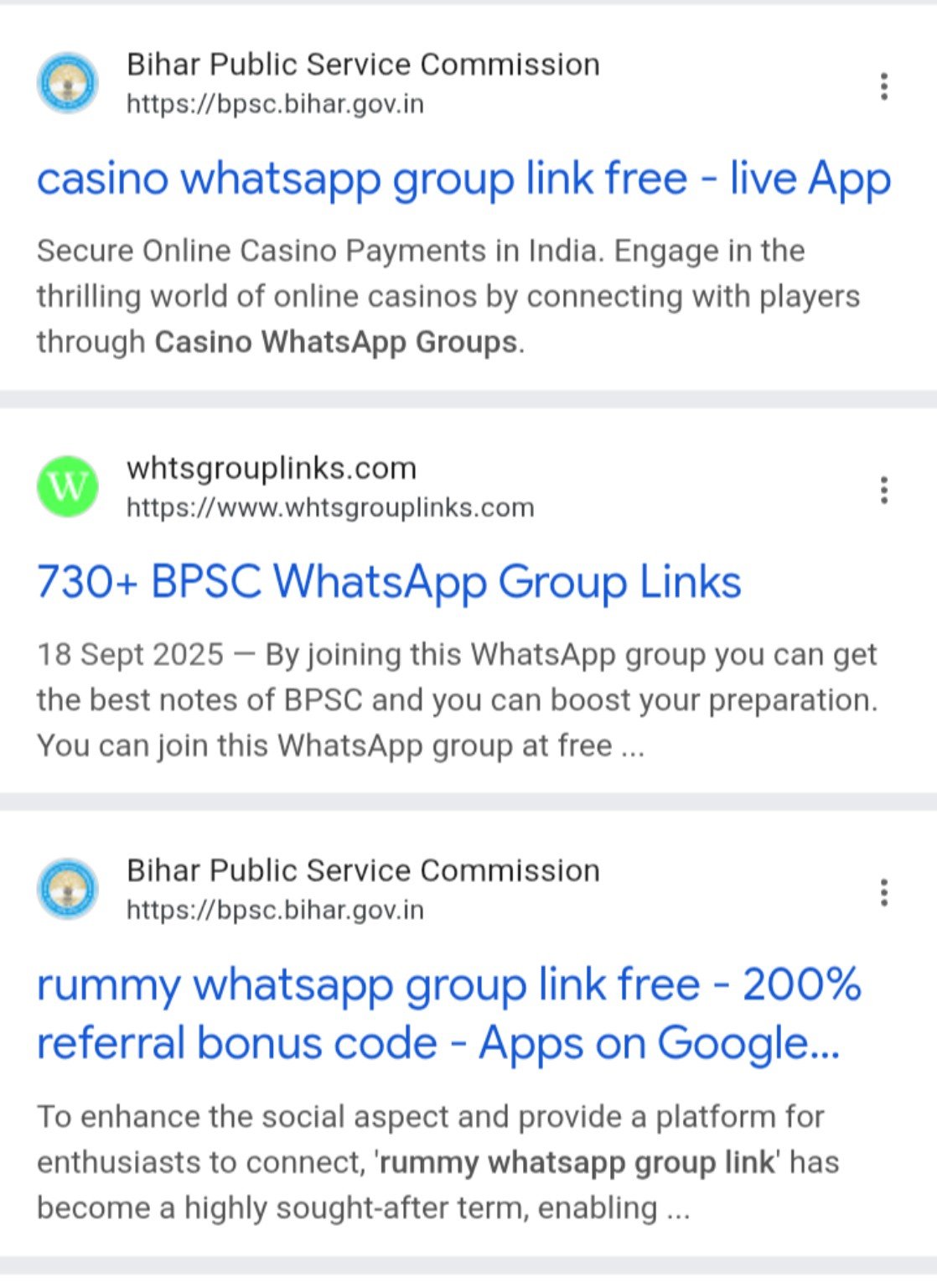Image resolution: width=937 pixels, height=1288 pixels.
Task: Open options menu for the whtsgrouplinks.com result
Action: coord(883,490)
